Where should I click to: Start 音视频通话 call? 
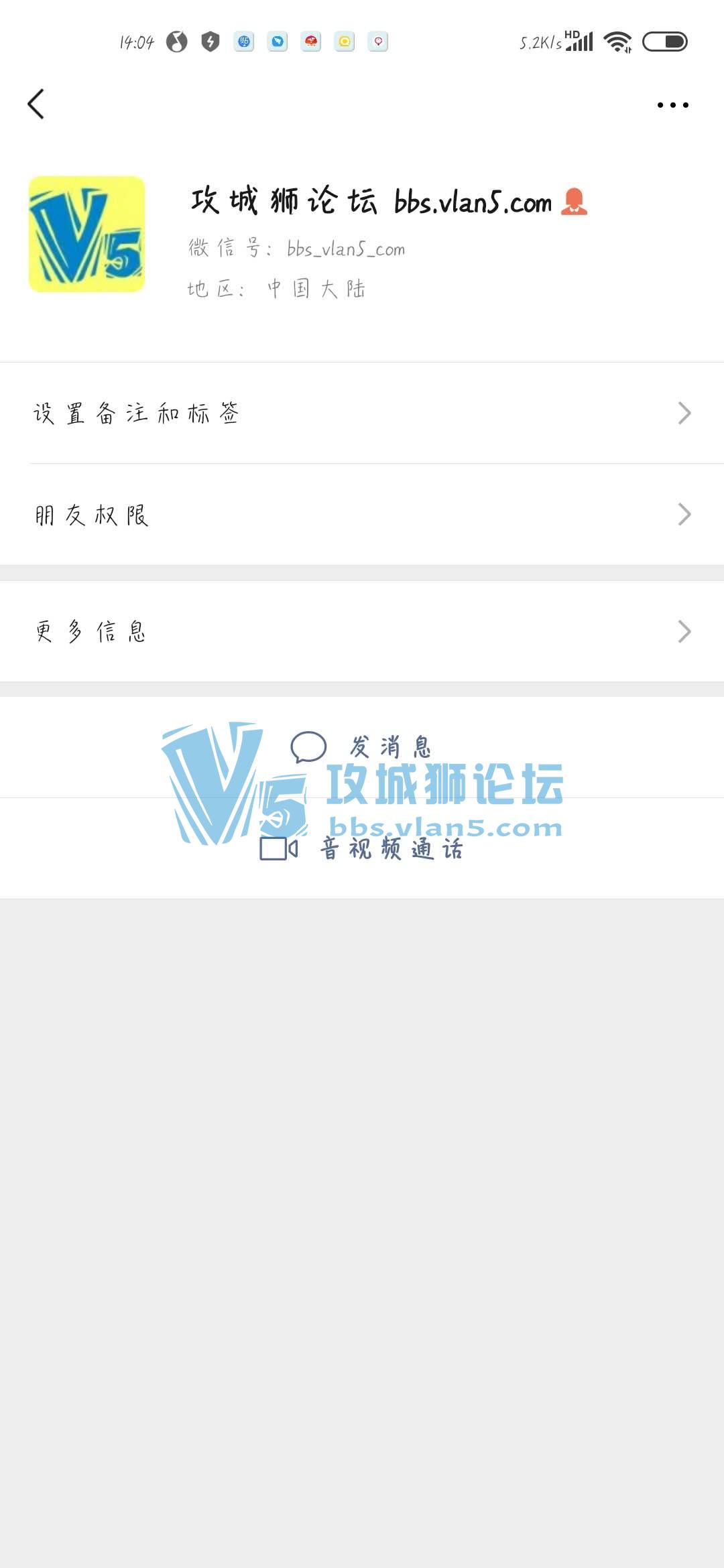pos(362,848)
